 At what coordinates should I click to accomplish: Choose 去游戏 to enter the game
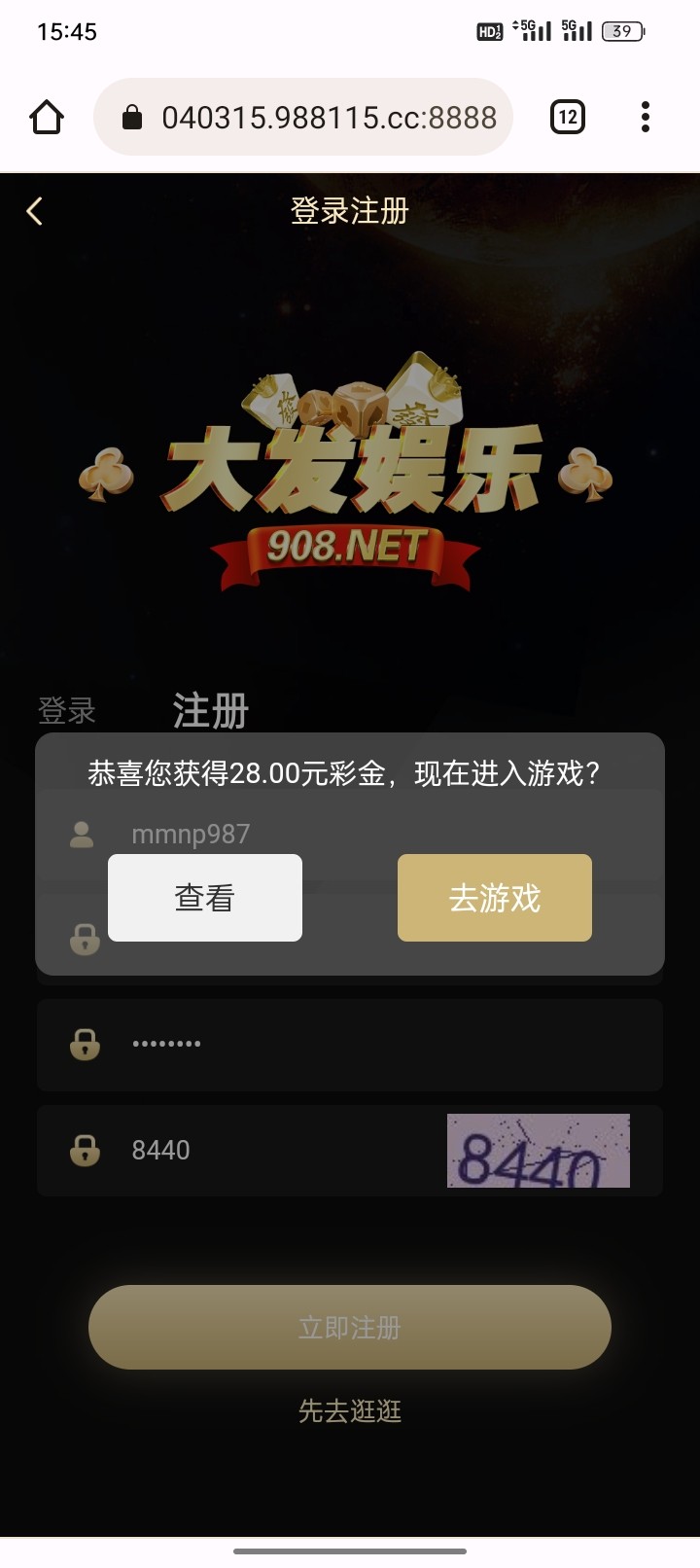point(494,897)
